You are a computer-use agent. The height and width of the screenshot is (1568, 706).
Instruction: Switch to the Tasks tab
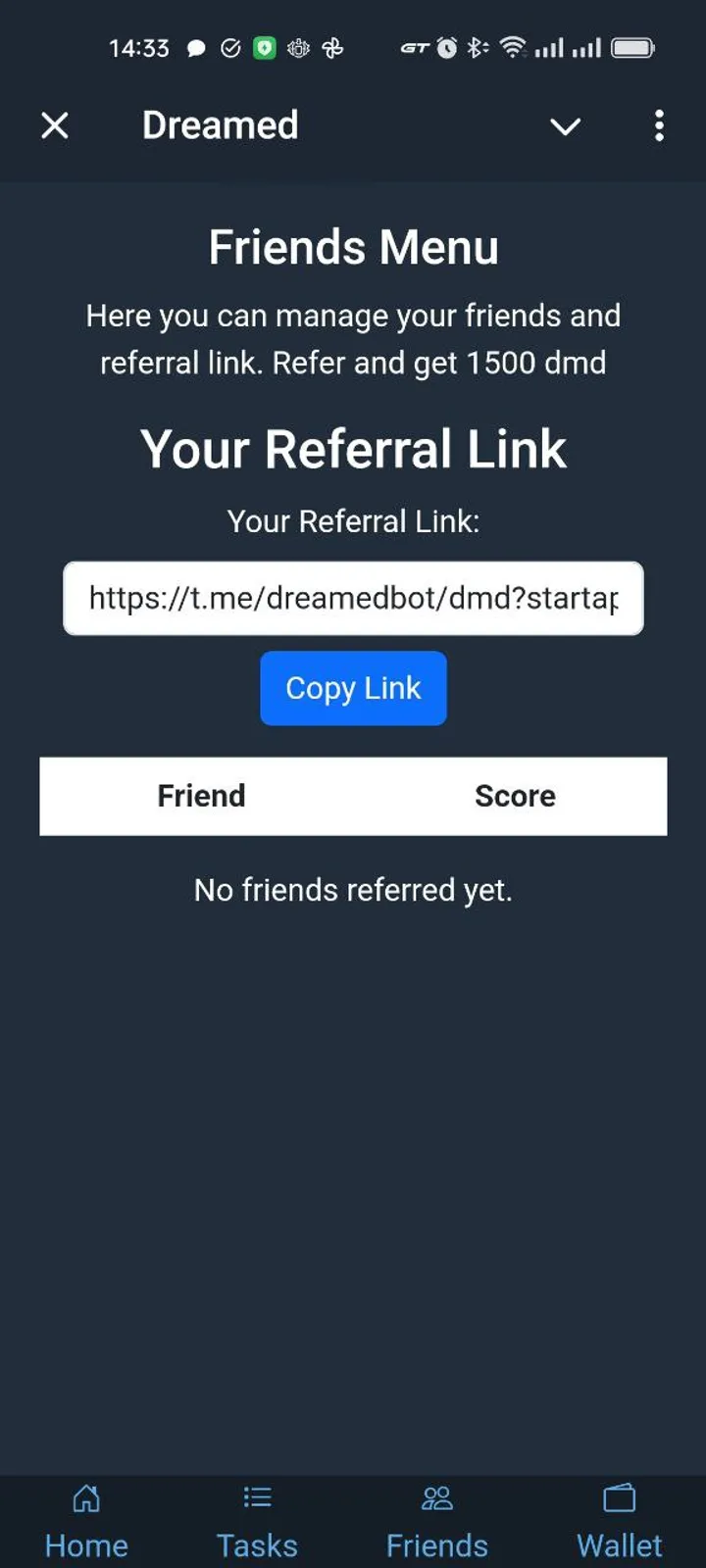click(257, 1521)
